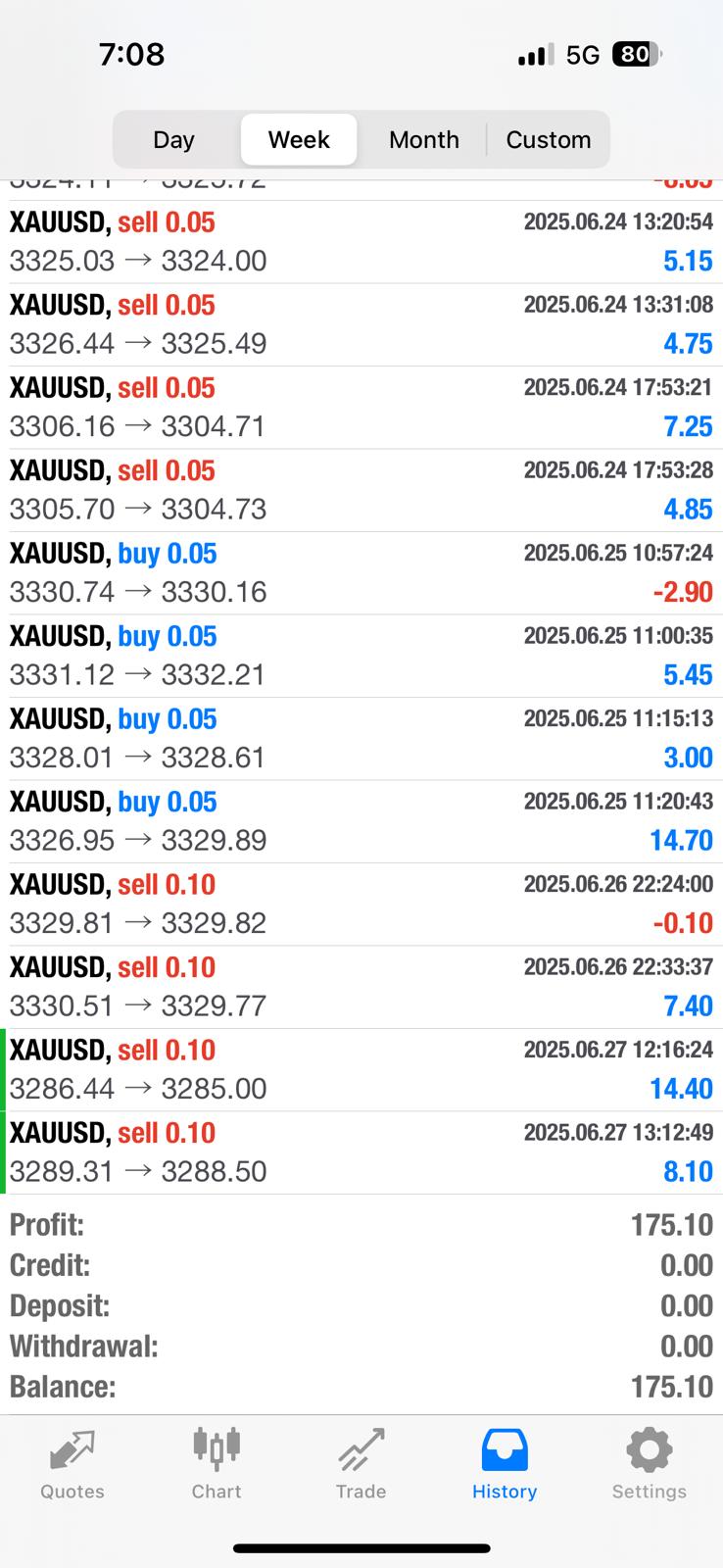Show details of the 14.70 profit buy trade
Image resolution: width=723 pixels, height=1568 pixels.
[361, 821]
